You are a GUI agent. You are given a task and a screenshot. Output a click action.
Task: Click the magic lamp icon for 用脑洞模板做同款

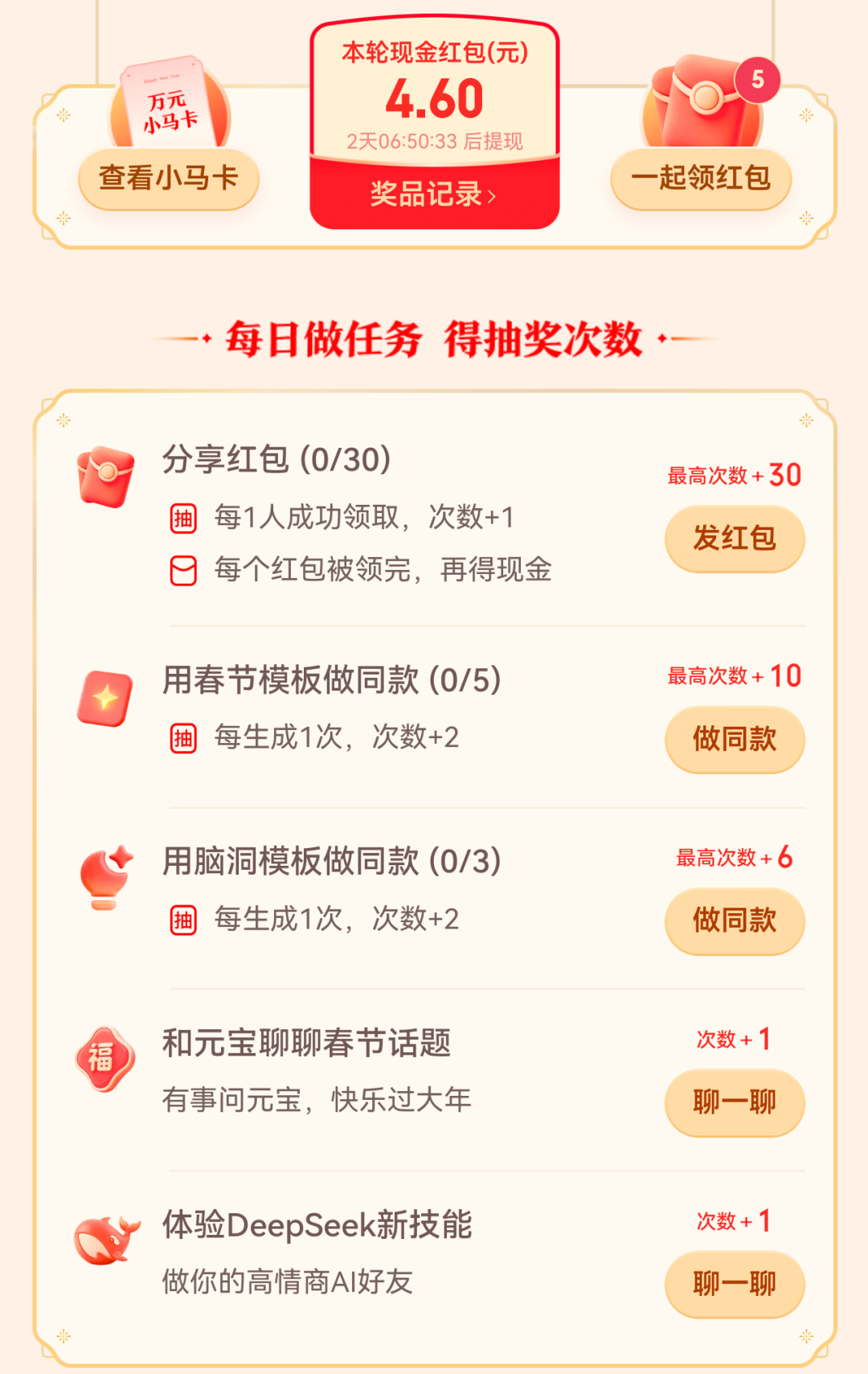point(107,880)
